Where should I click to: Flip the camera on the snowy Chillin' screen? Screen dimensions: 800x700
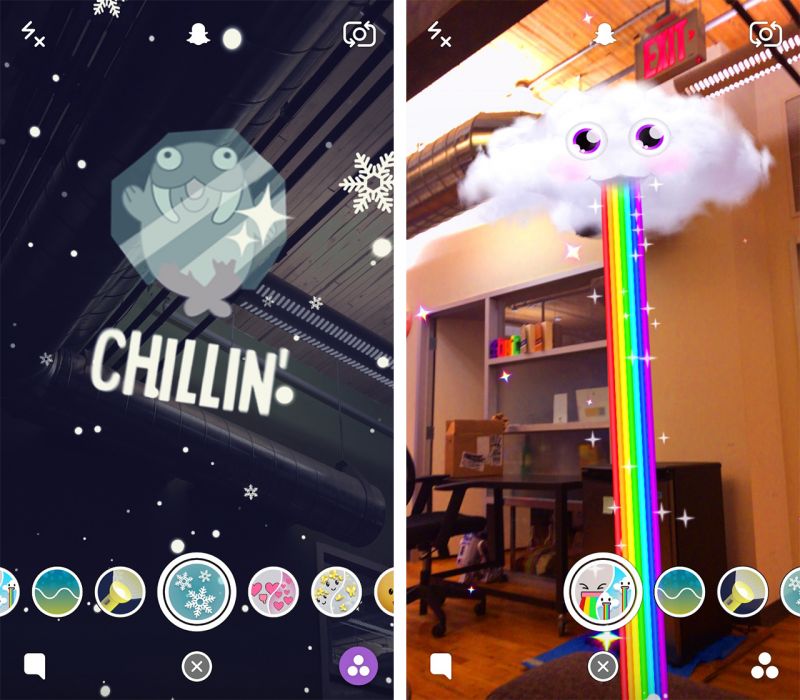point(358,34)
